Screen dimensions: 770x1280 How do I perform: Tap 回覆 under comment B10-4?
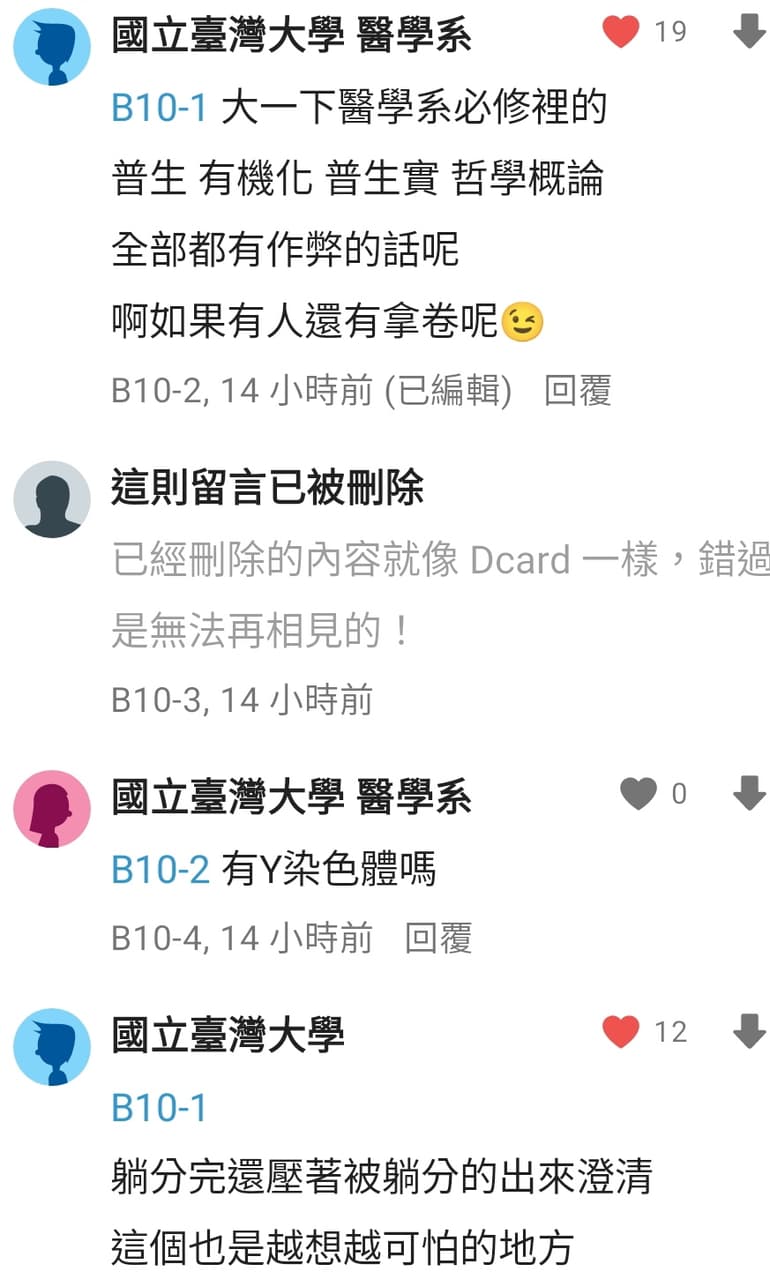[438, 938]
